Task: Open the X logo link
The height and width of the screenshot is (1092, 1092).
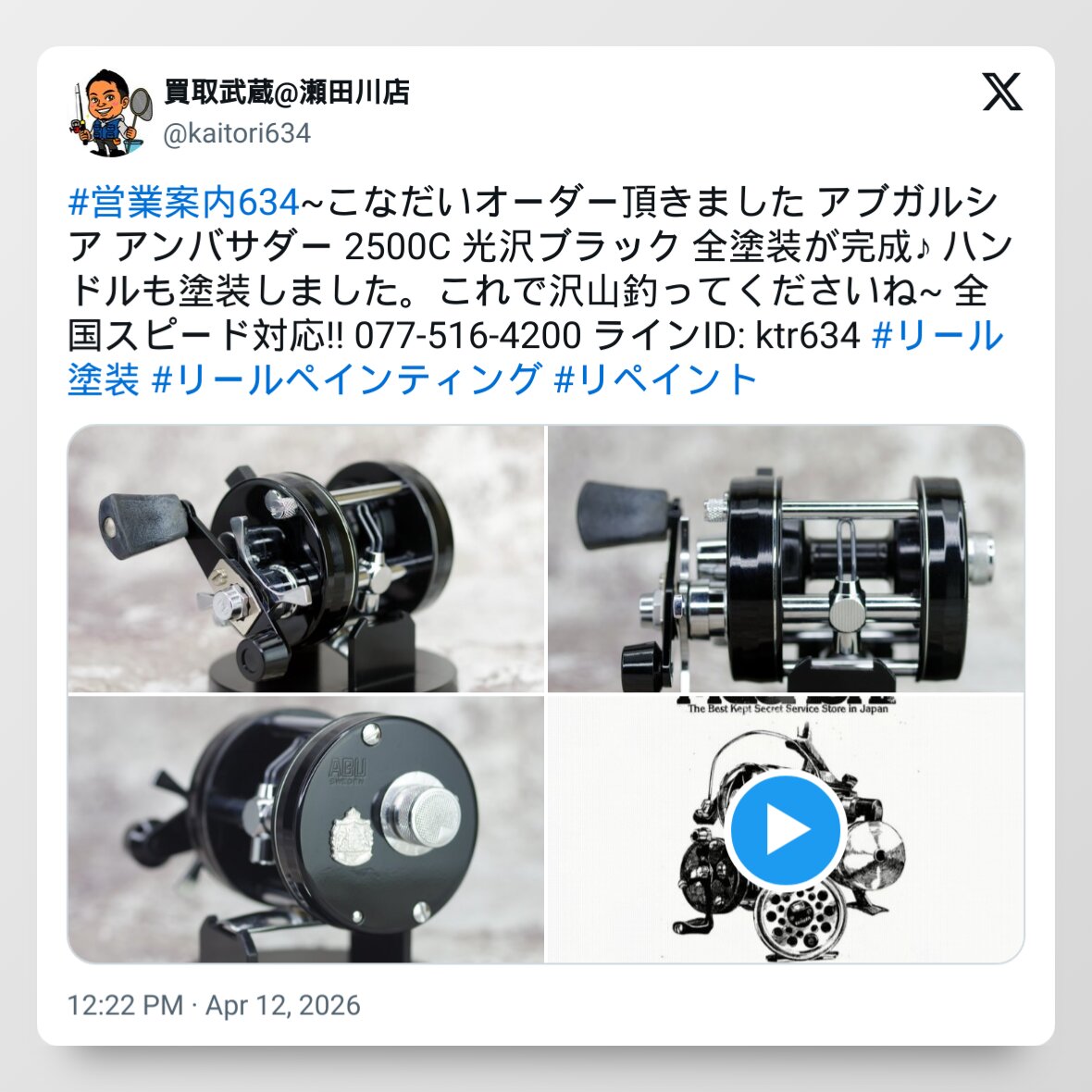Action: [x=1001, y=93]
